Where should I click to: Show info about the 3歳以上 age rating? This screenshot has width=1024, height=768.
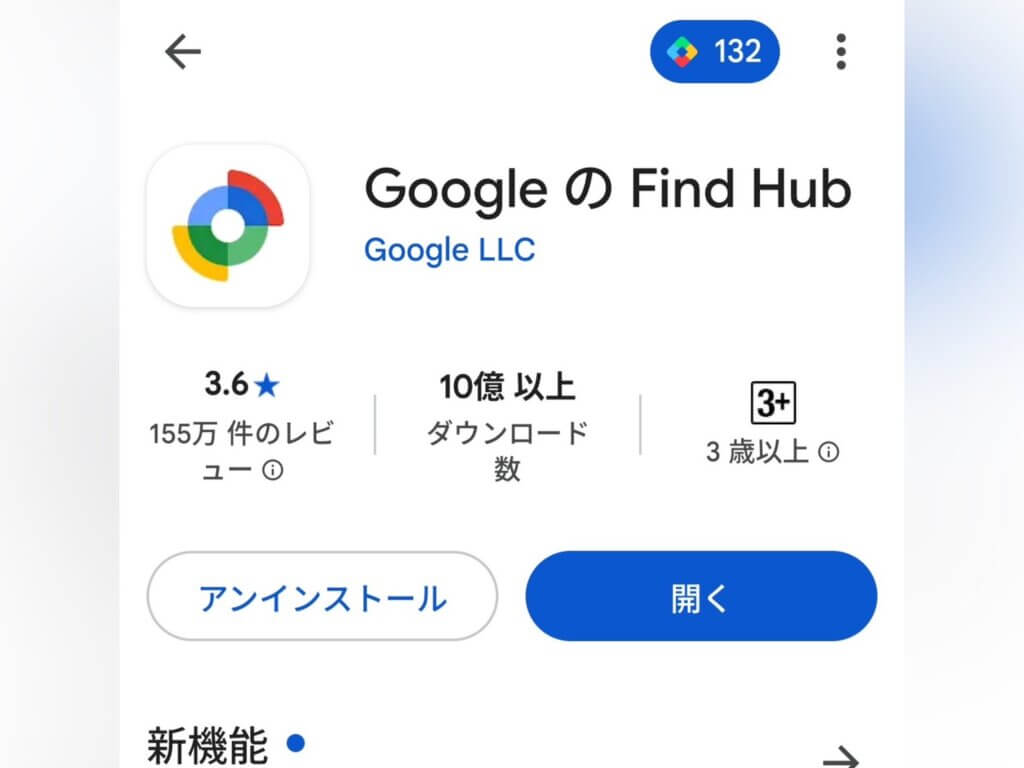(829, 452)
